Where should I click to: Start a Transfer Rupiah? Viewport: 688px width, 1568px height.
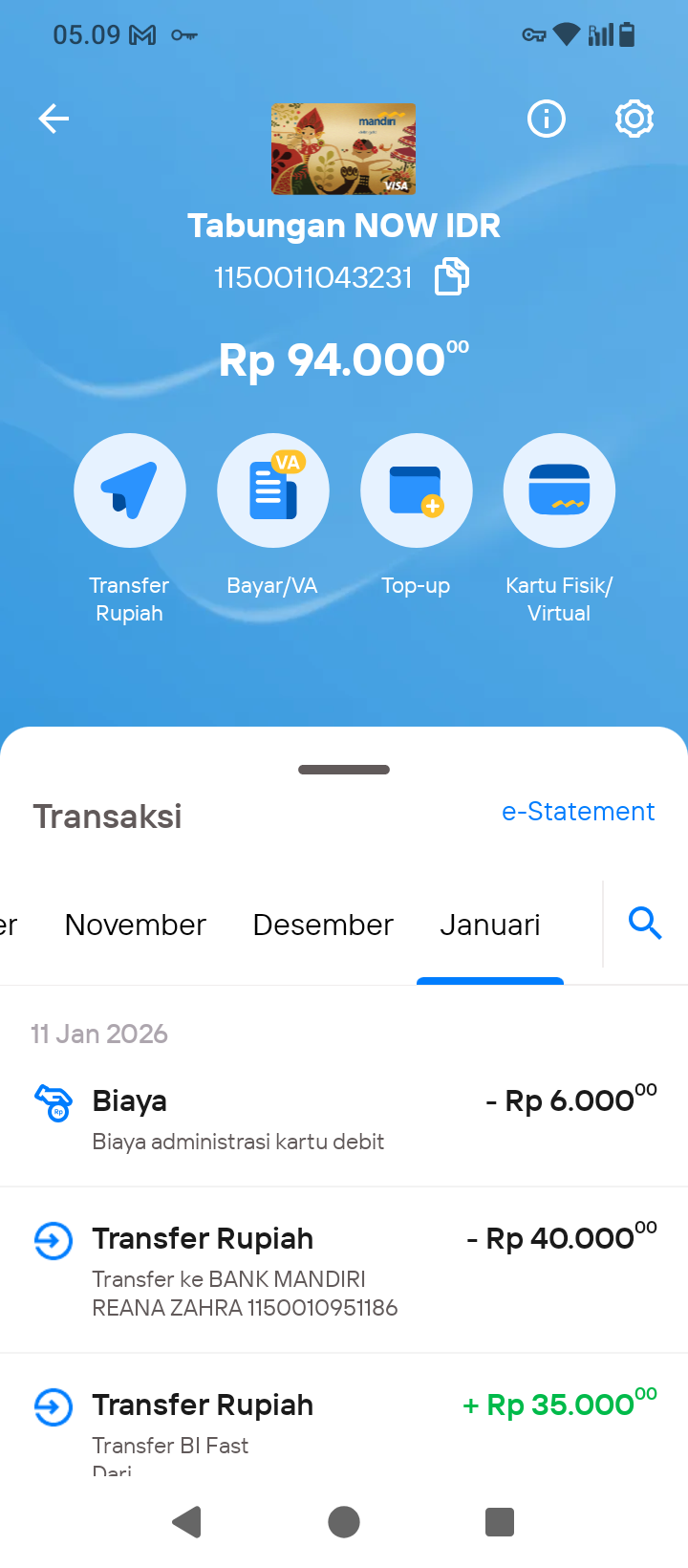[130, 490]
